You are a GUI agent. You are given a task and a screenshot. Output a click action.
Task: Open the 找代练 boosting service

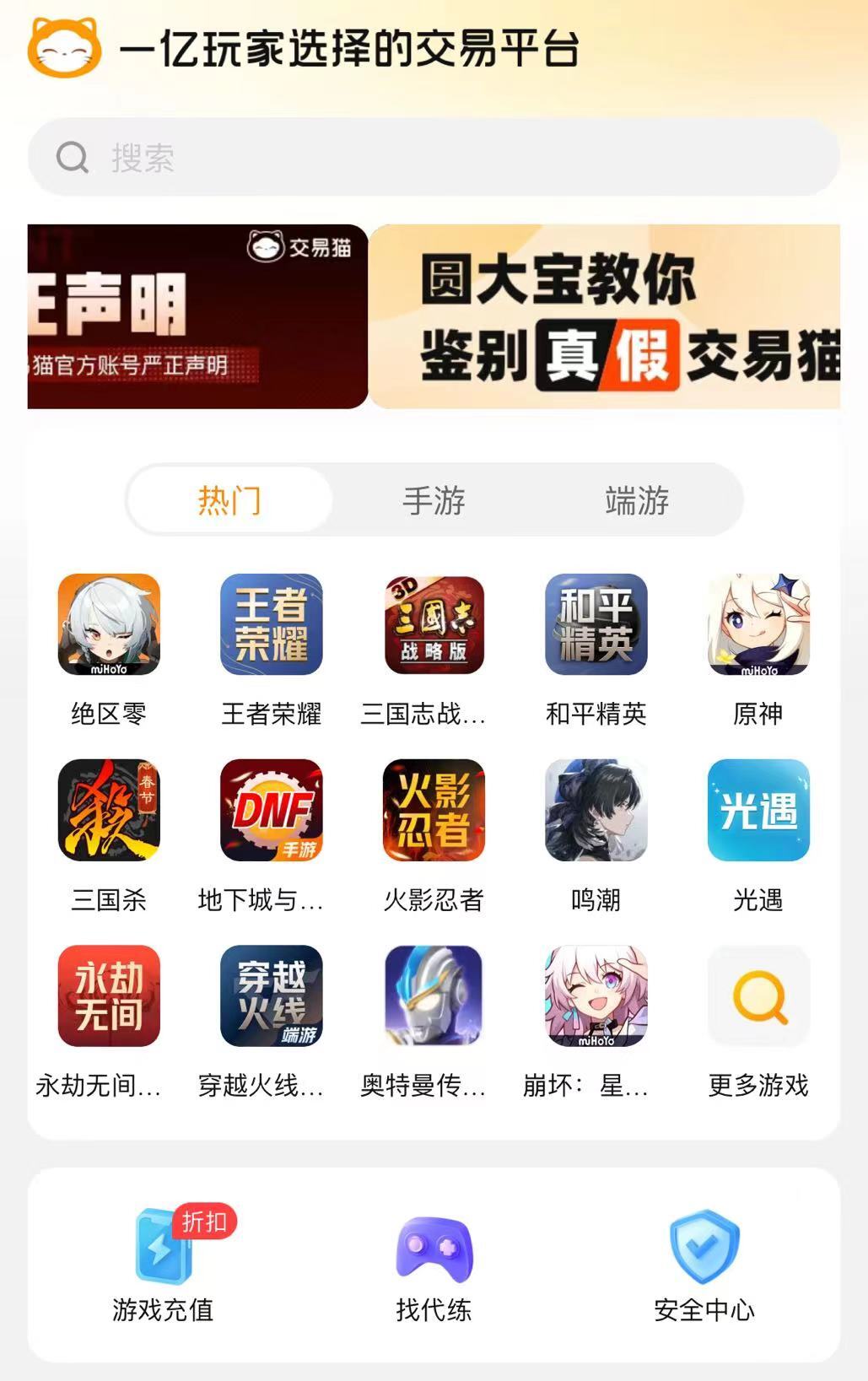[x=434, y=1261]
